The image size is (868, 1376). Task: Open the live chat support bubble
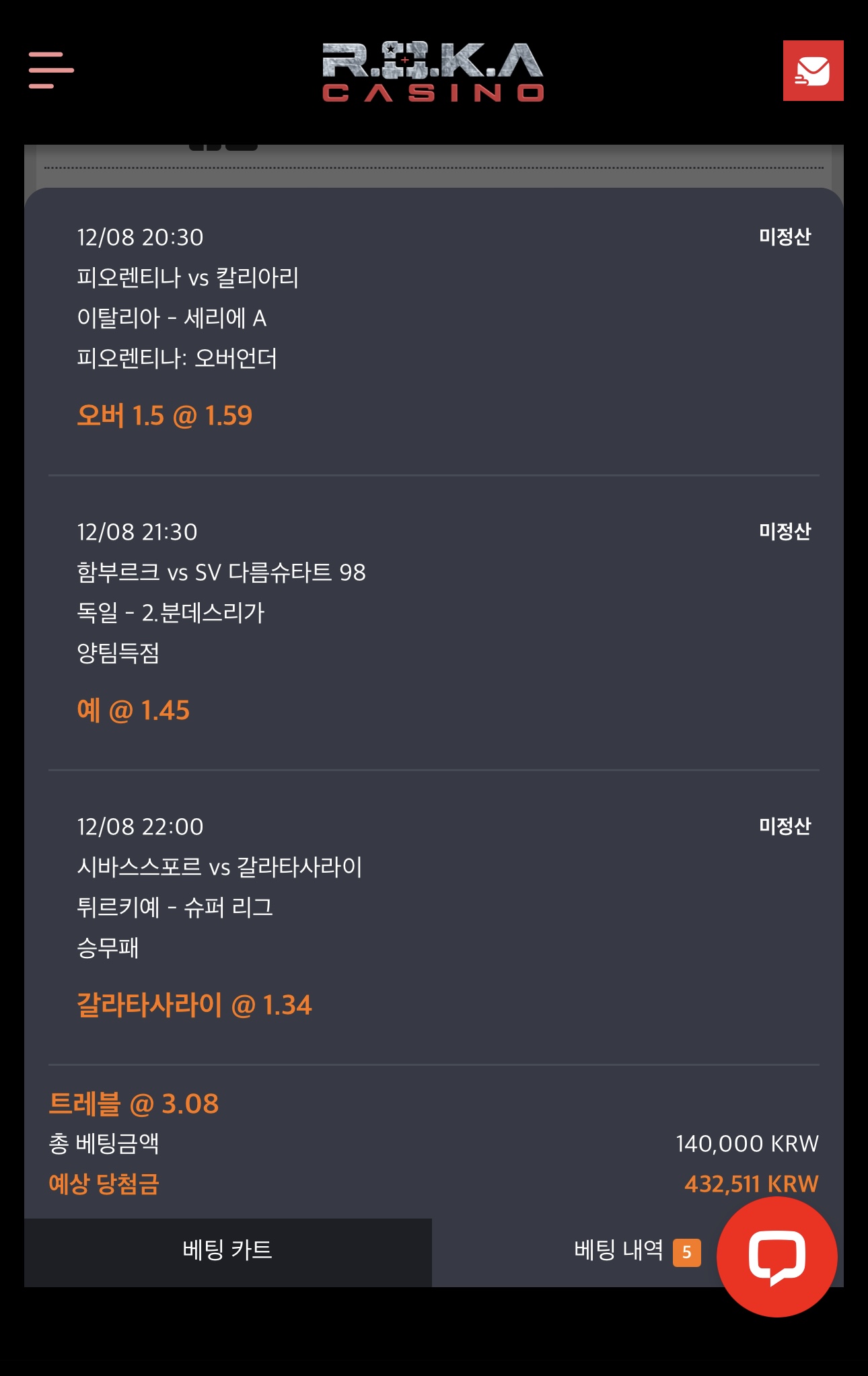776,1257
